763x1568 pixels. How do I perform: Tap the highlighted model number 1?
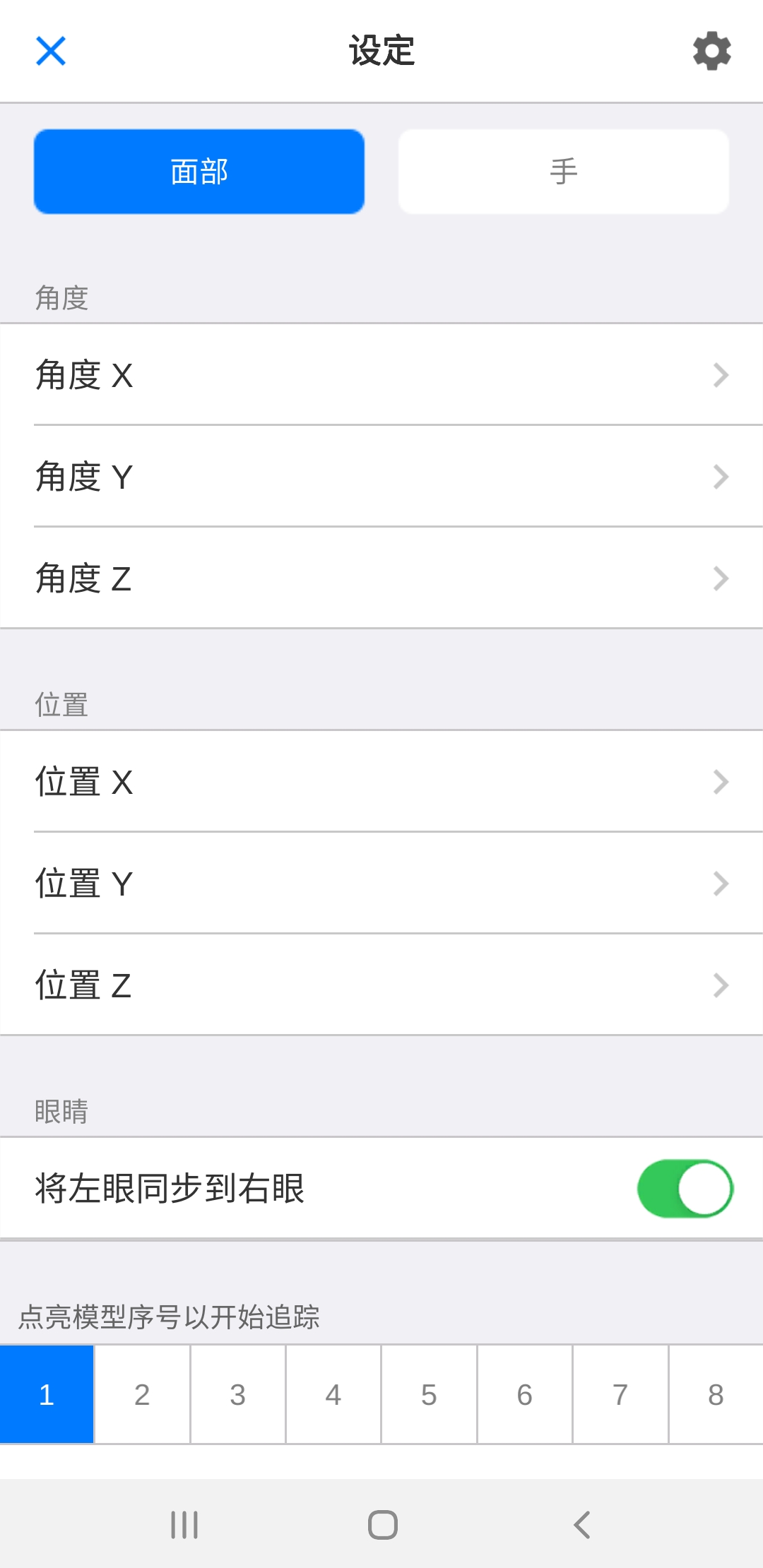point(47,1394)
